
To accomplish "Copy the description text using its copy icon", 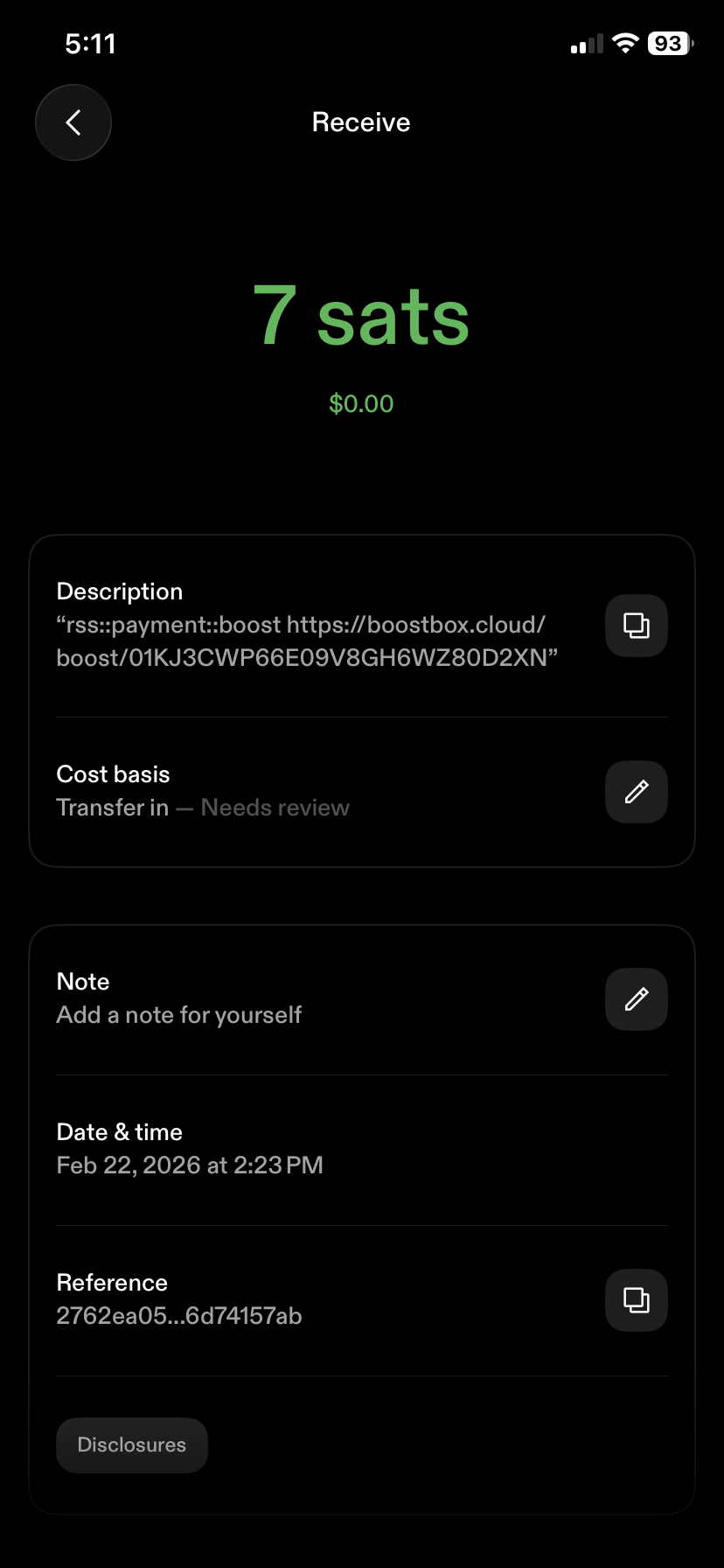I will coord(636,625).
